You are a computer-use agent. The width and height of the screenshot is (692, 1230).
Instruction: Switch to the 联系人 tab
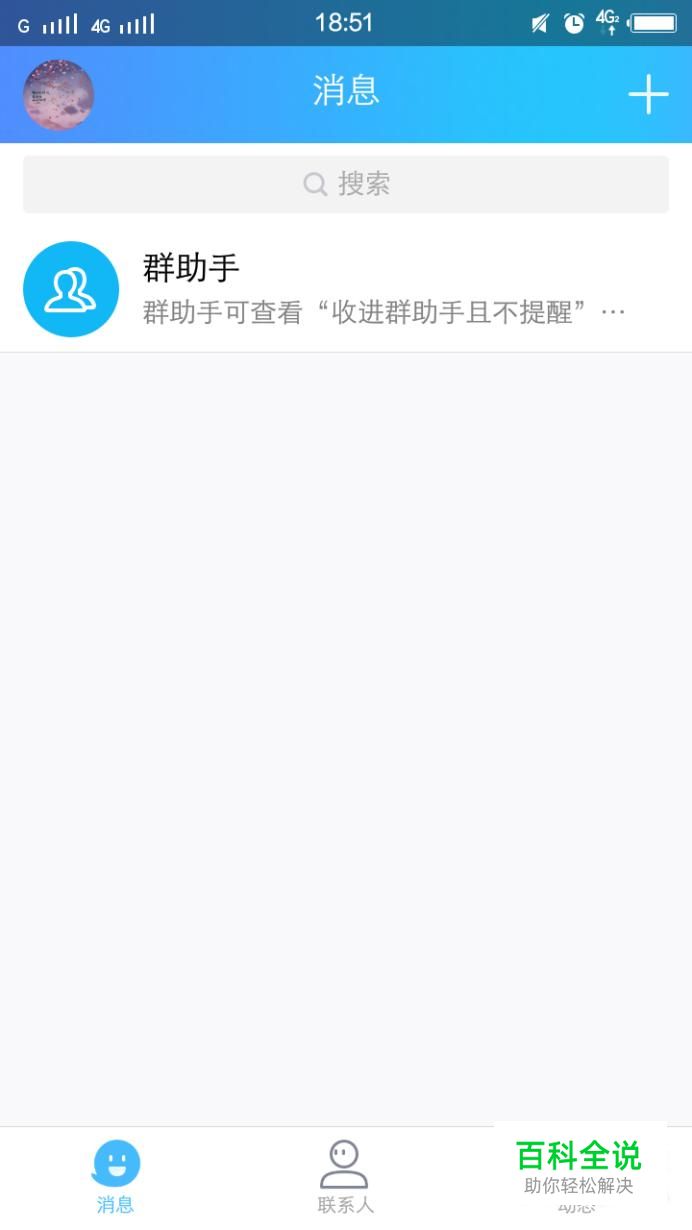click(345, 1176)
